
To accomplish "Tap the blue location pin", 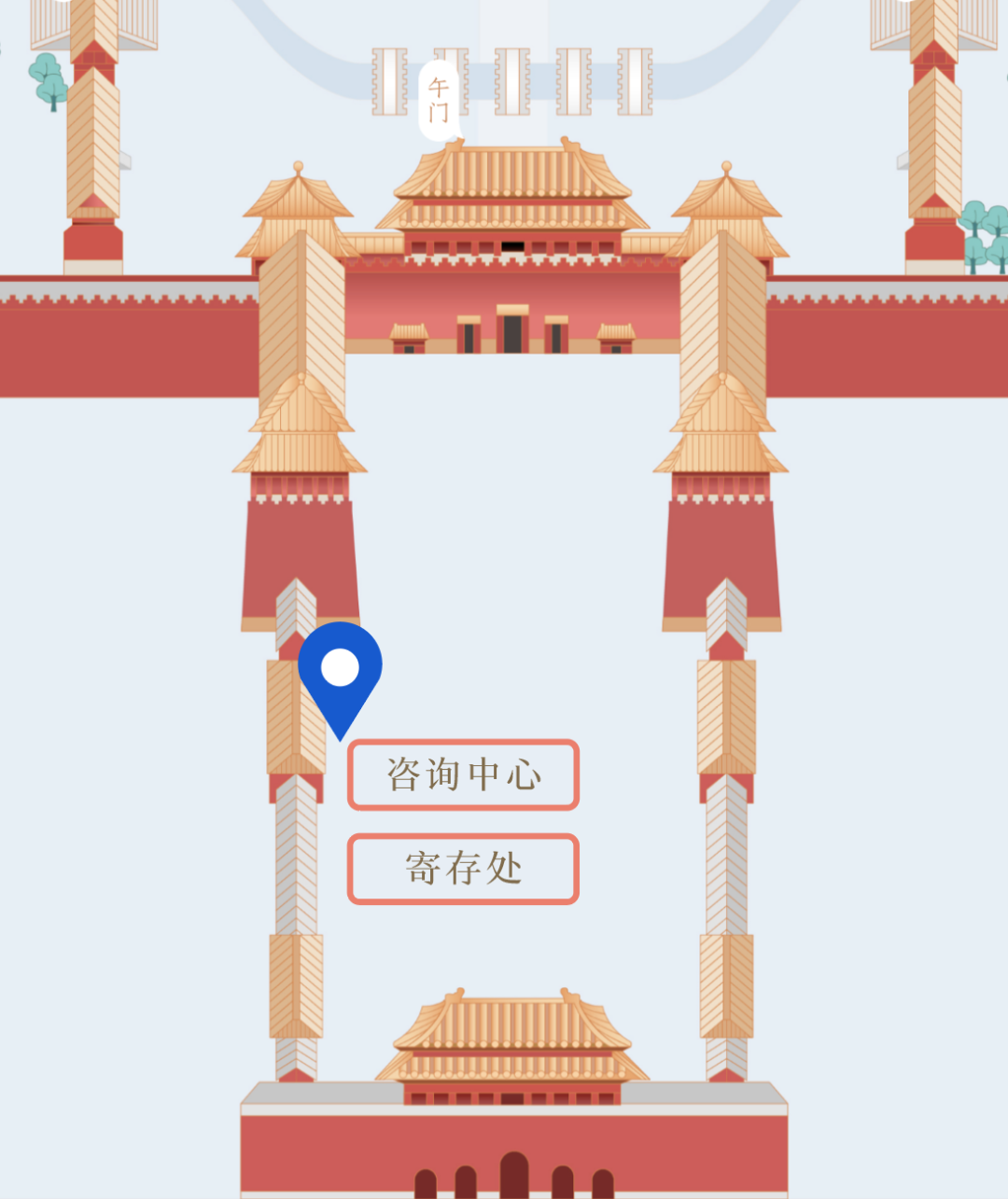I will [340, 680].
